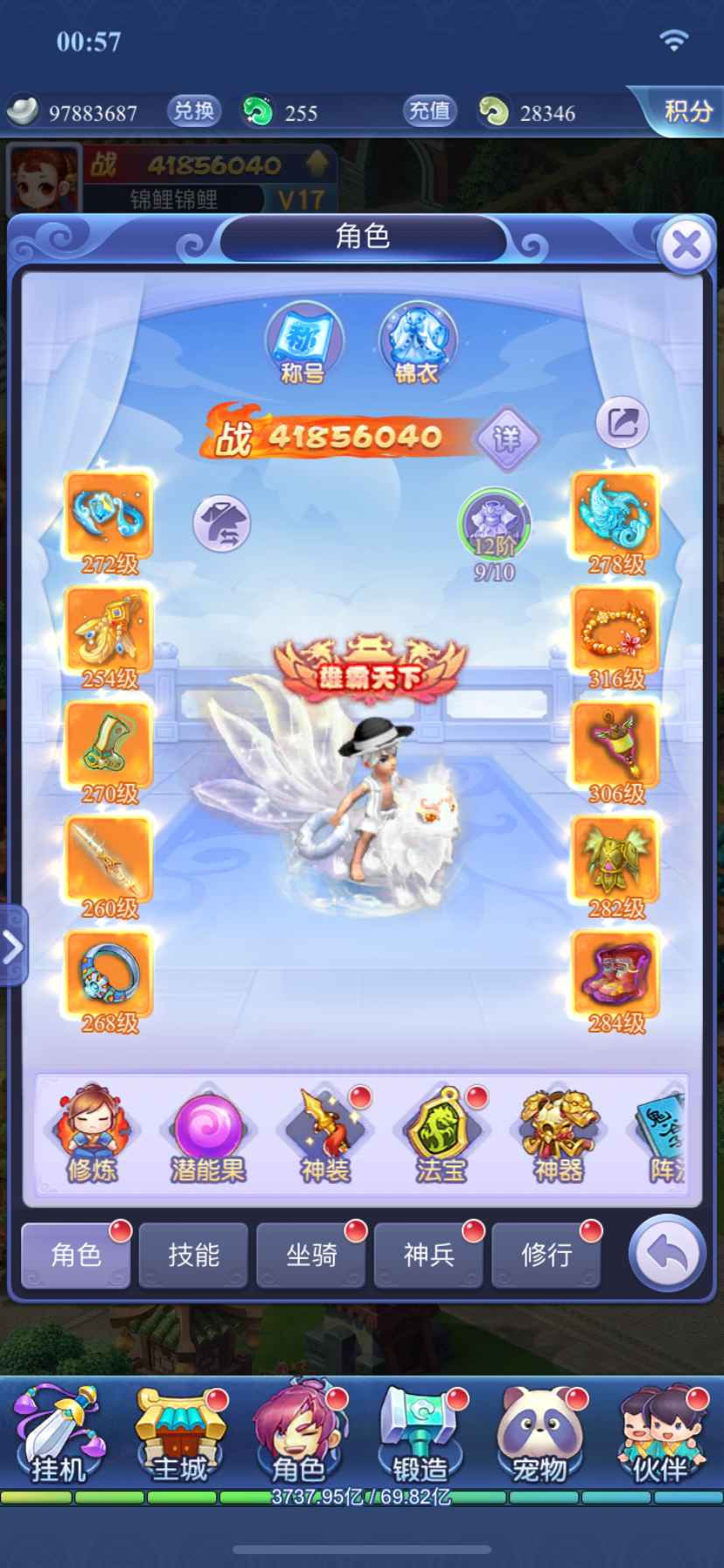Open 神器 artifact feature

(558, 1135)
